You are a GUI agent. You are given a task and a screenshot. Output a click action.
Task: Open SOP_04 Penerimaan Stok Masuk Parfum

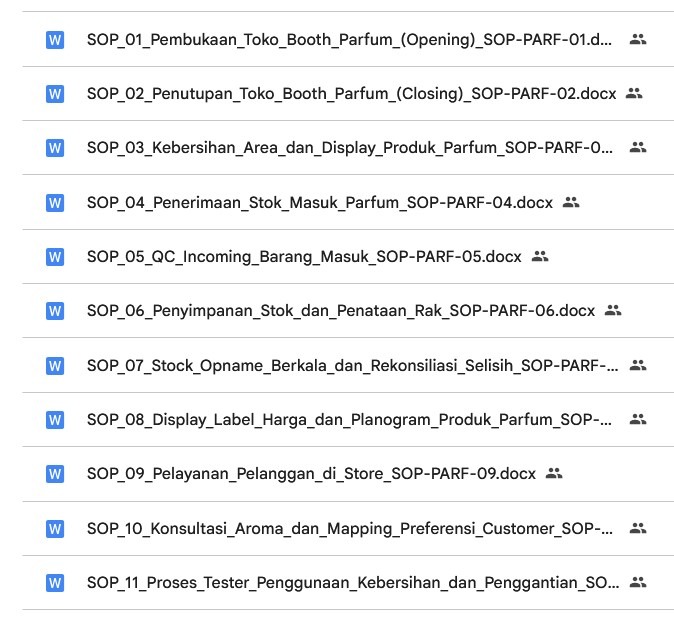[320, 203]
